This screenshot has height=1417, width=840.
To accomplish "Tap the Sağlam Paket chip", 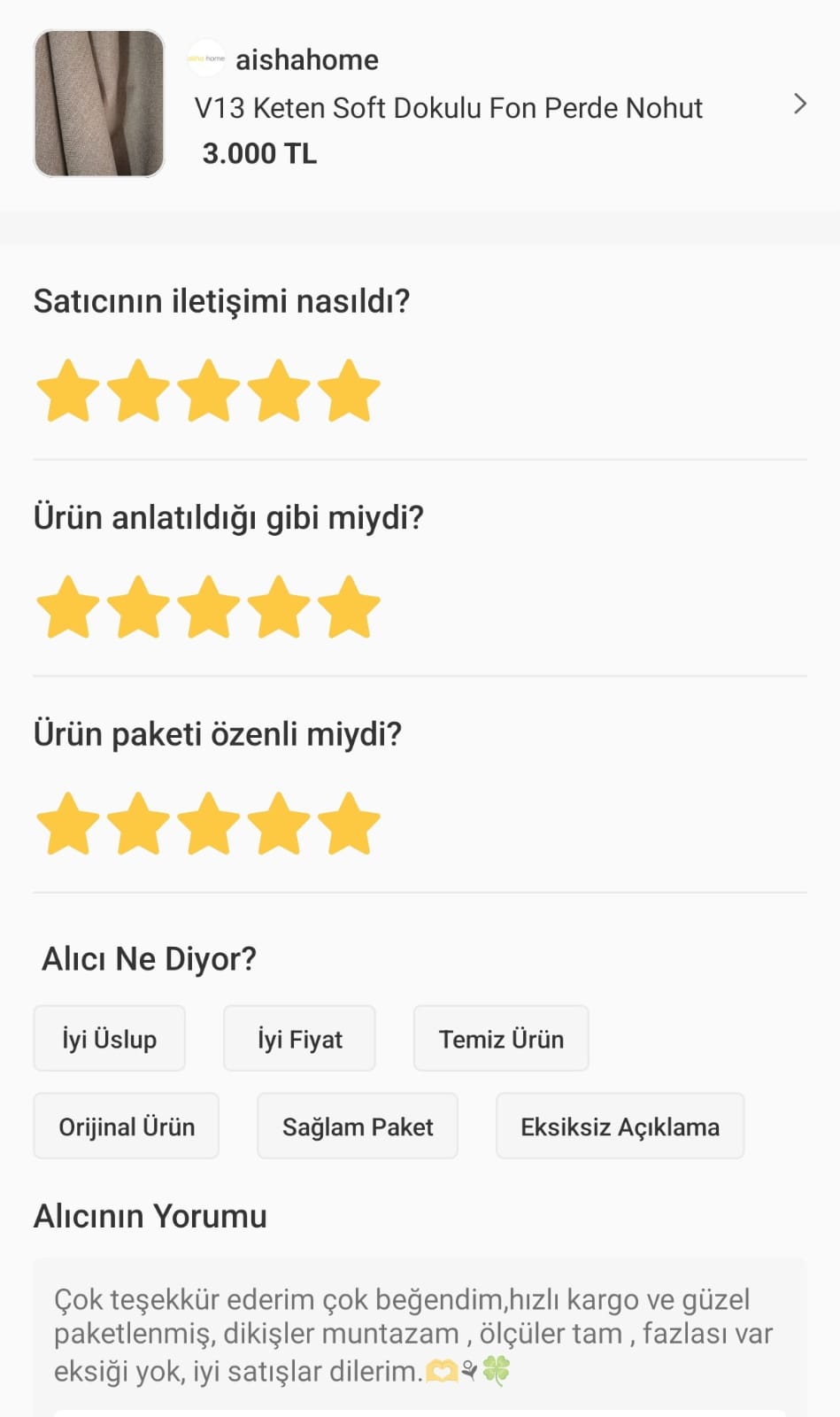I will point(358,1126).
